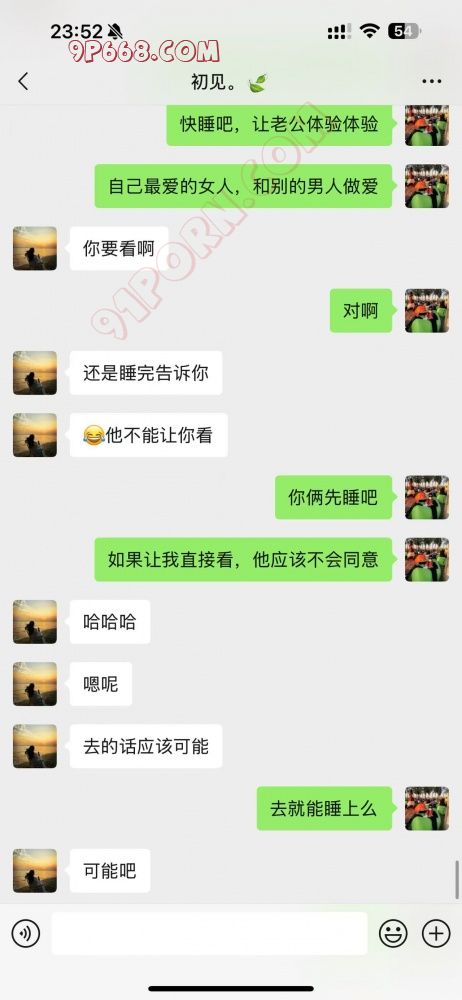Open contact avatar beside 你要看啊
The width and height of the screenshot is (462, 1000).
click(x=35, y=248)
